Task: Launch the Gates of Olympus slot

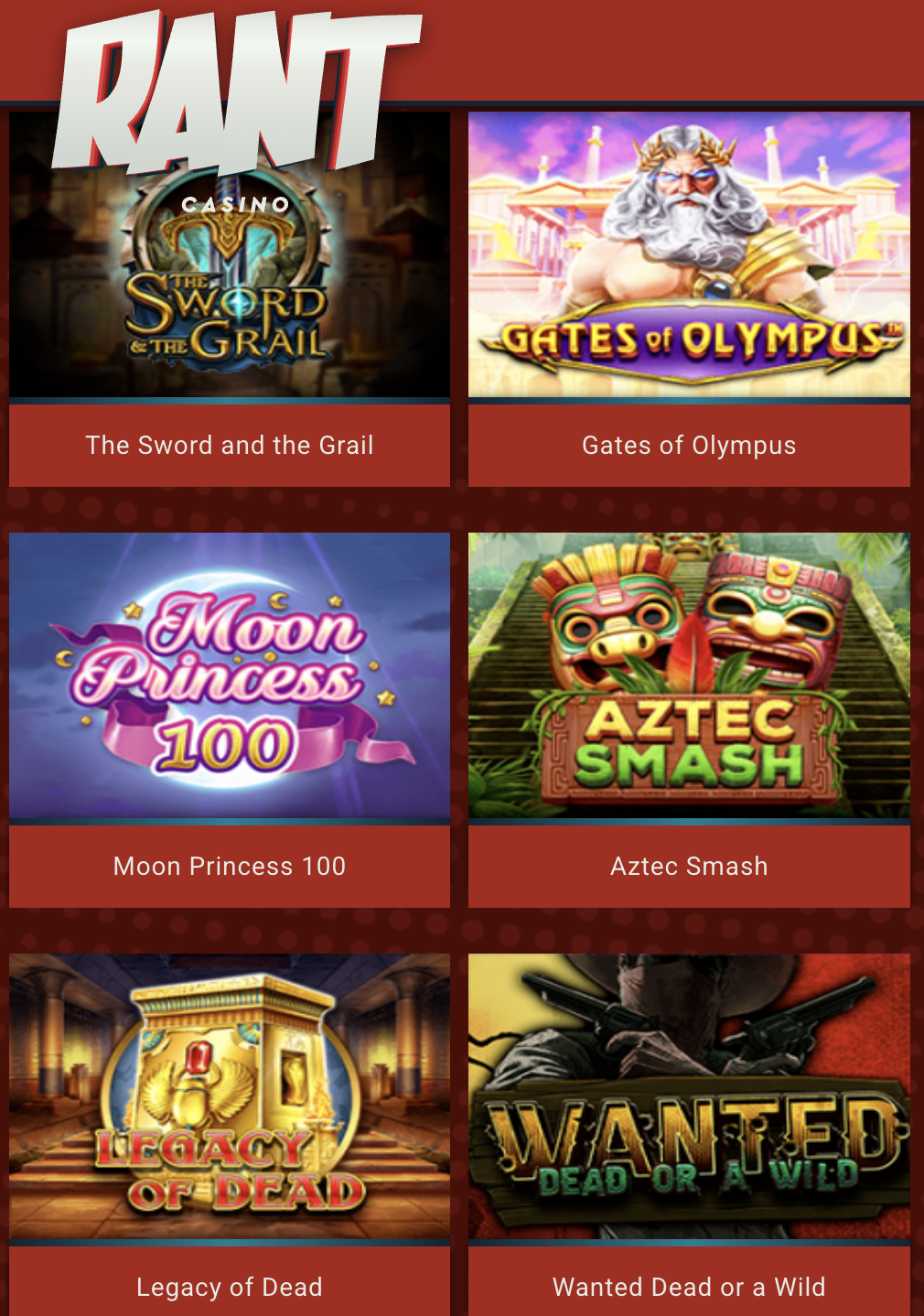Action: coord(689,254)
